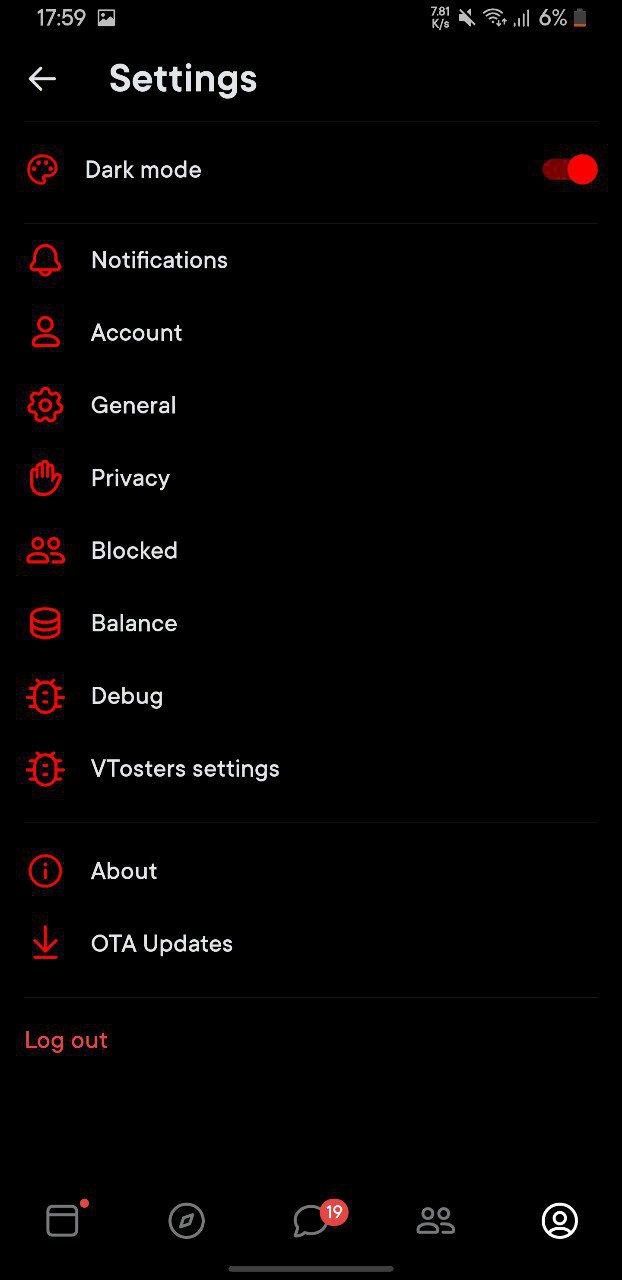Screen dimensions: 622x1280
Task: Go back using the arrow beside Settings
Action: [42, 79]
